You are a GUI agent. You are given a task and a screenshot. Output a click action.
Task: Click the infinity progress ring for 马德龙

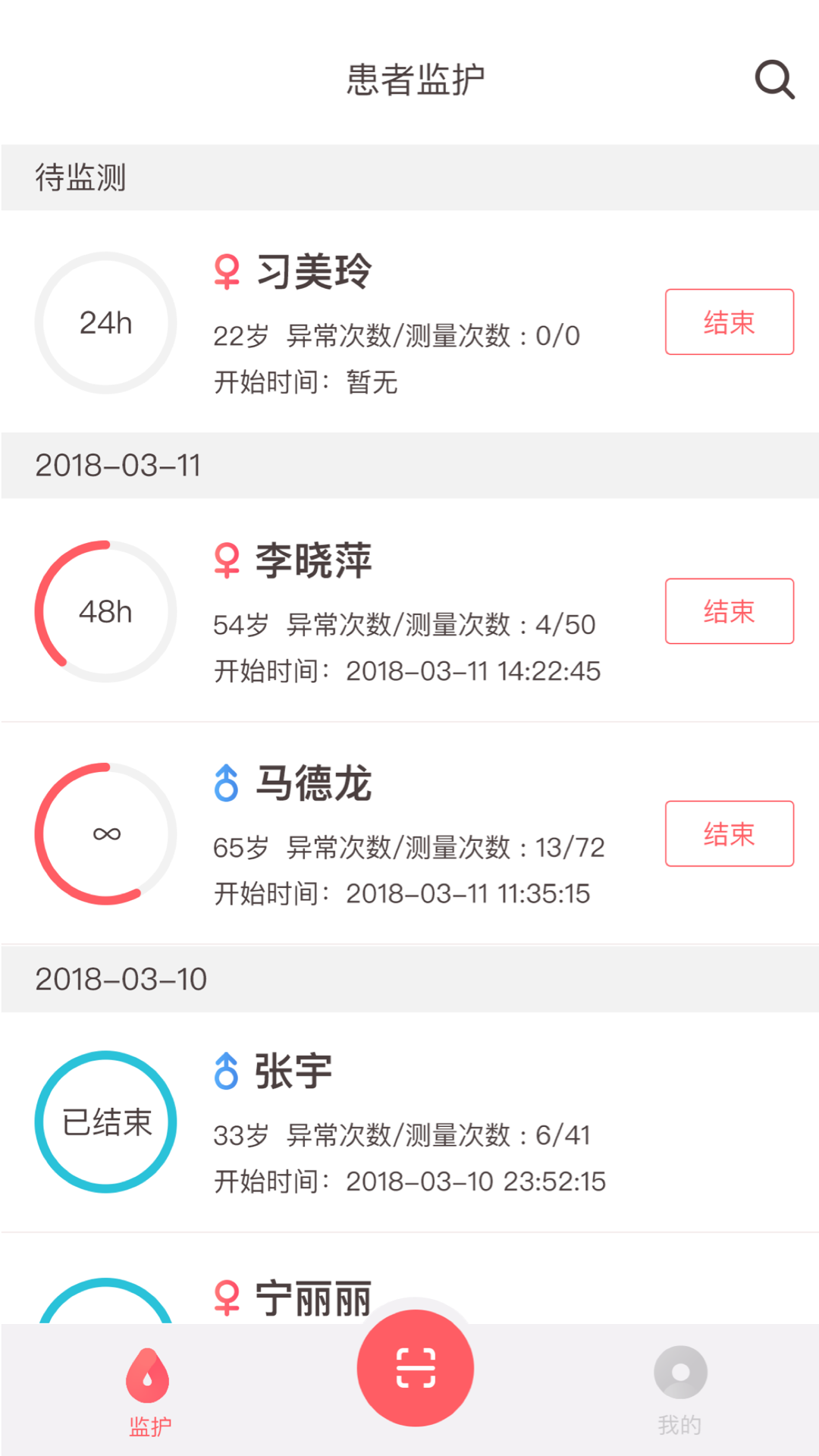tap(106, 833)
